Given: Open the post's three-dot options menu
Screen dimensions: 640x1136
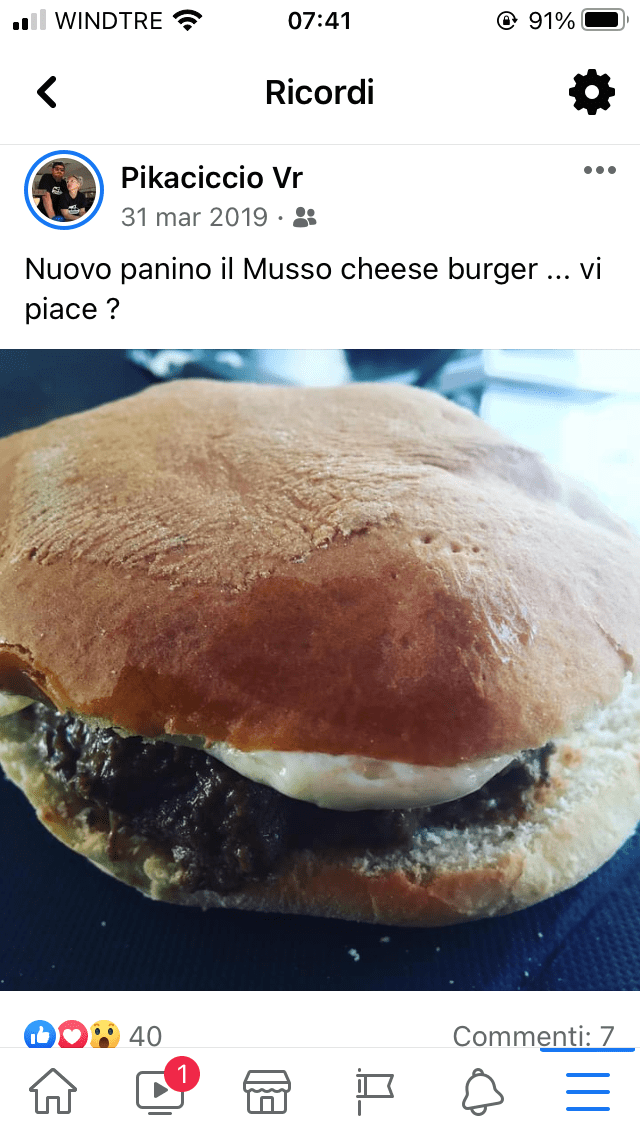Looking at the screenshot, I should click(599, 170).
